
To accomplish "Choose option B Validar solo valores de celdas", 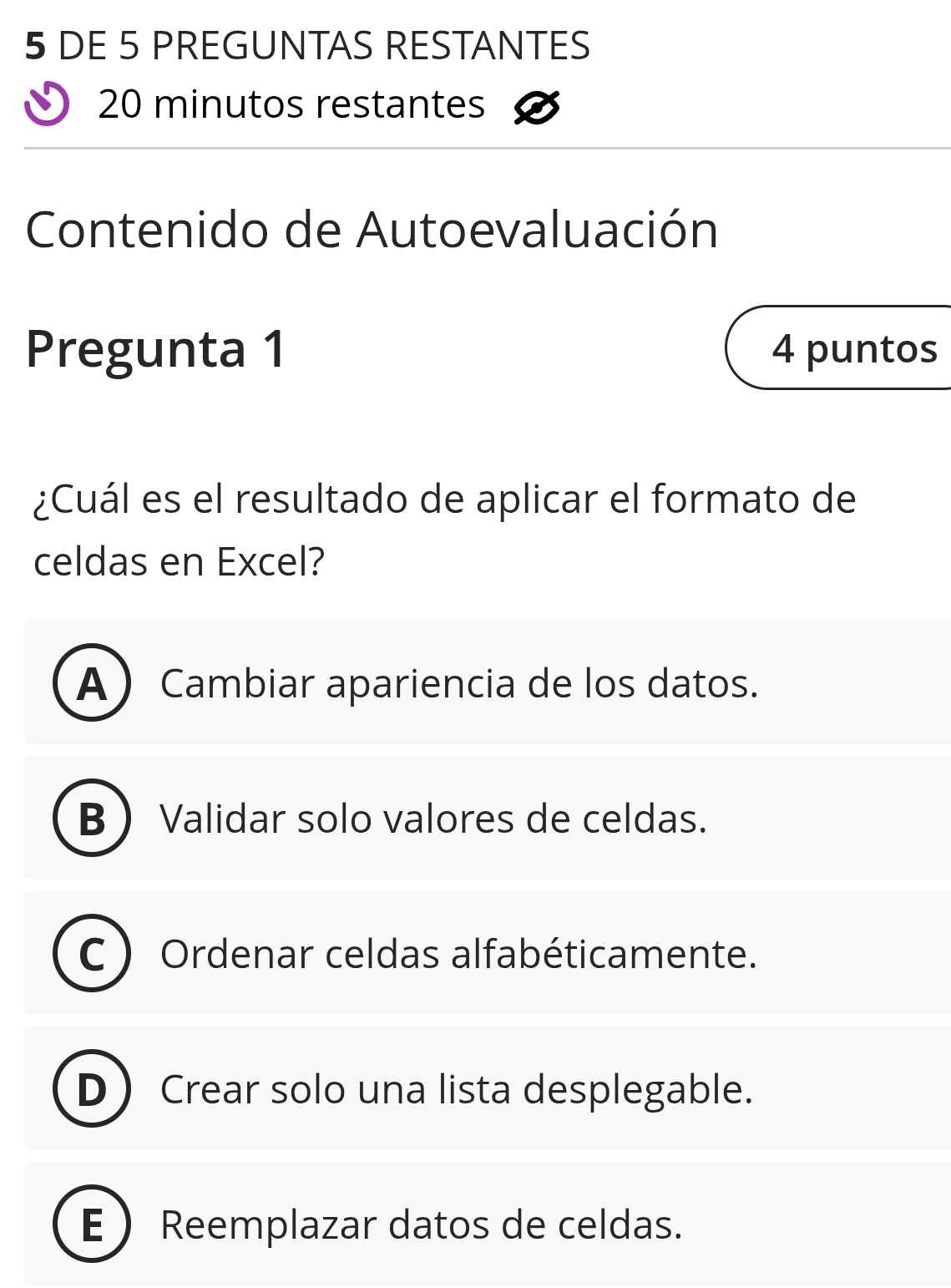I will click(x=93, y=819).
